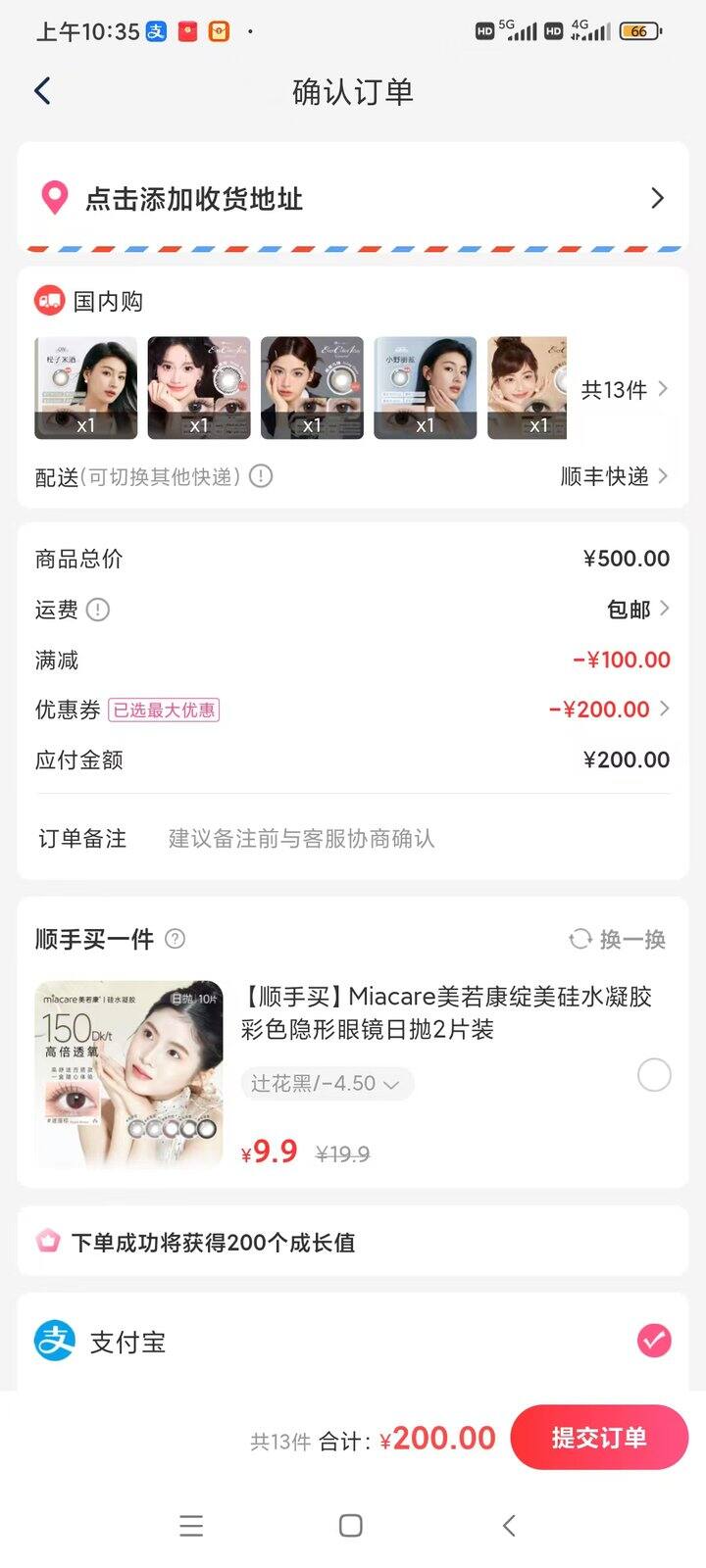Select the add-on item radio circle
The height and width of the screenshot is (1568, 706).
pyautogui.click(x=654, y=1075)
